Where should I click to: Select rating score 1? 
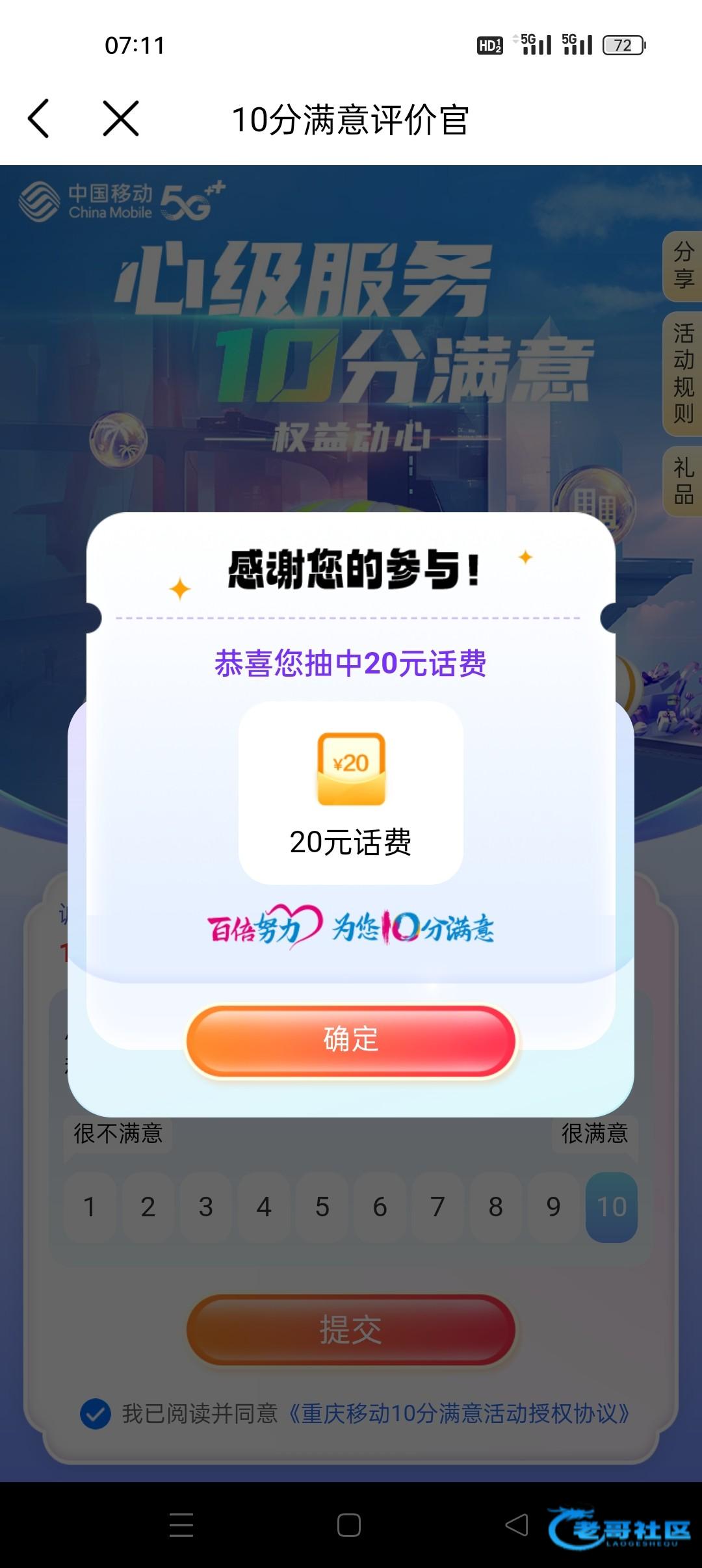90,1207
